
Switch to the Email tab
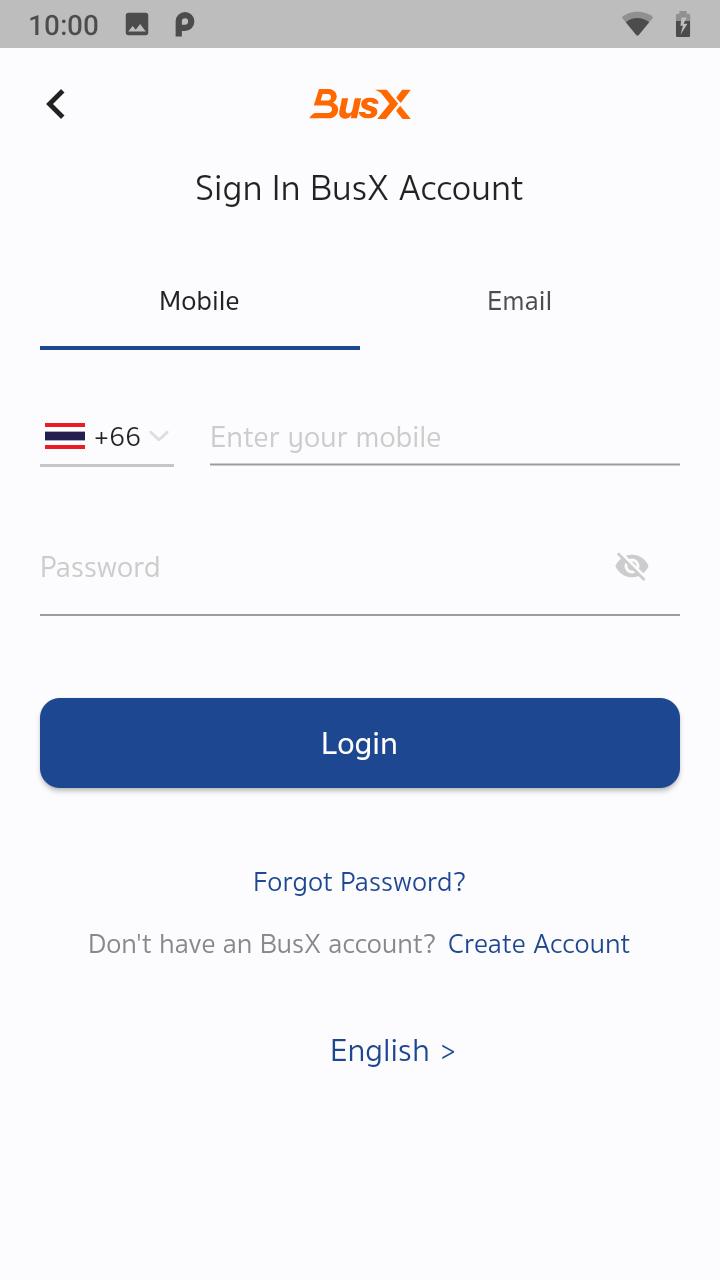pos(519,302)
